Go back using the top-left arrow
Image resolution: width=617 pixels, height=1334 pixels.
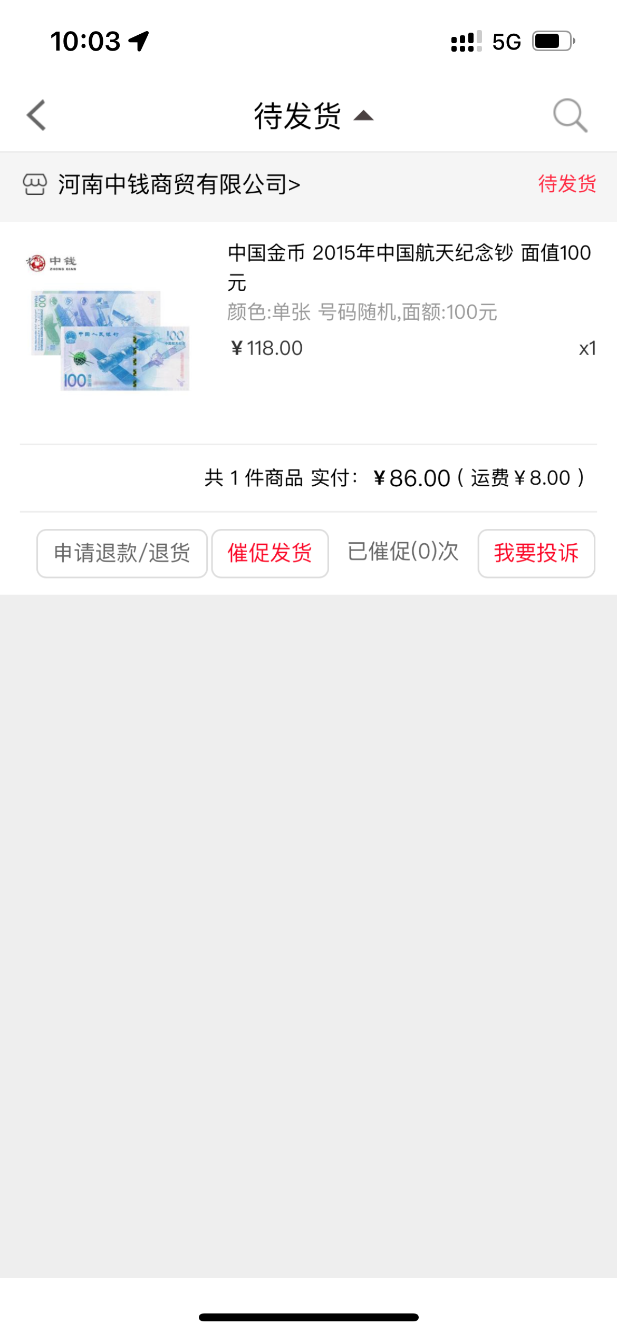pos(37,116)
